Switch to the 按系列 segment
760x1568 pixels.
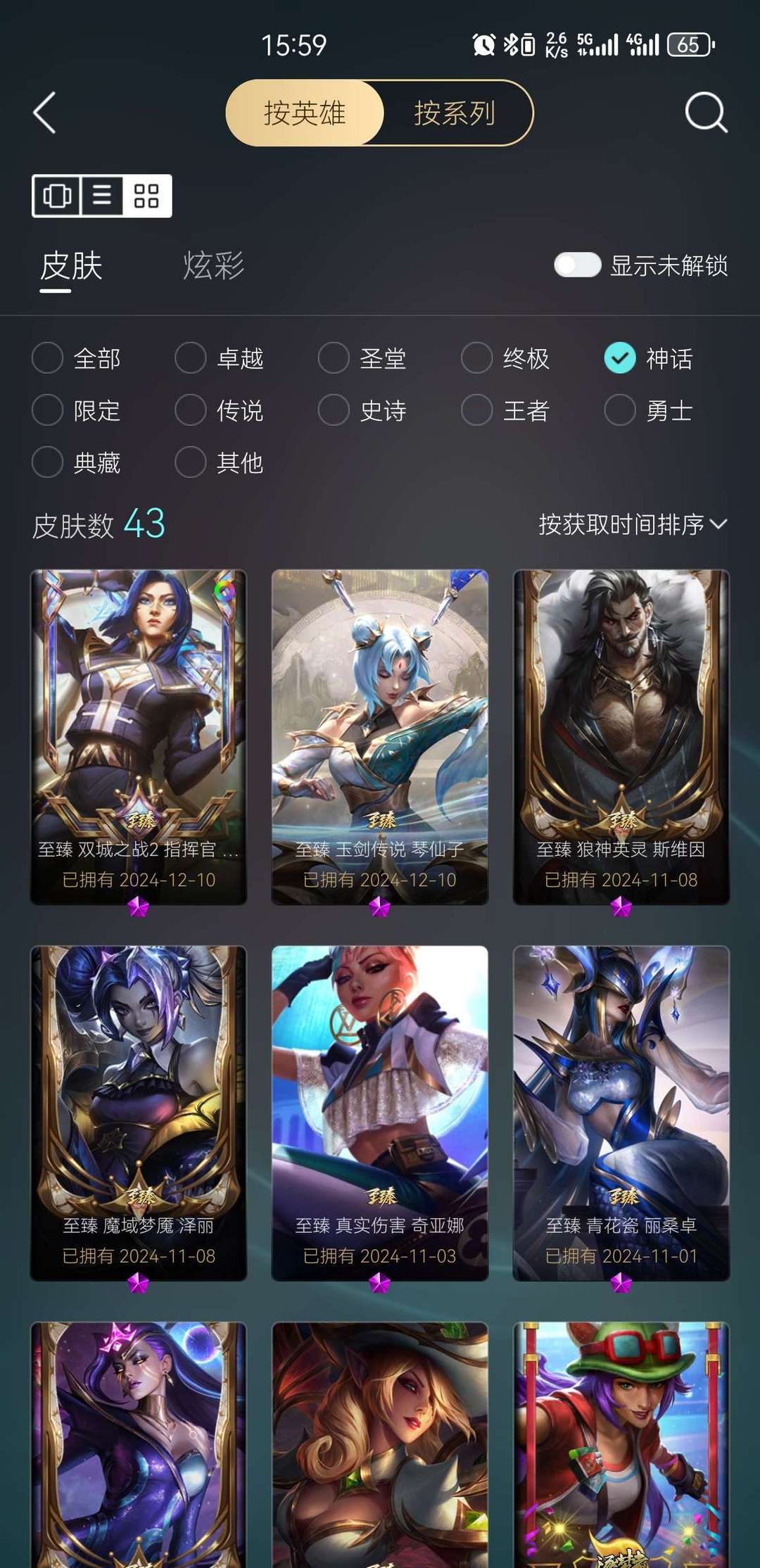point(455,113)
